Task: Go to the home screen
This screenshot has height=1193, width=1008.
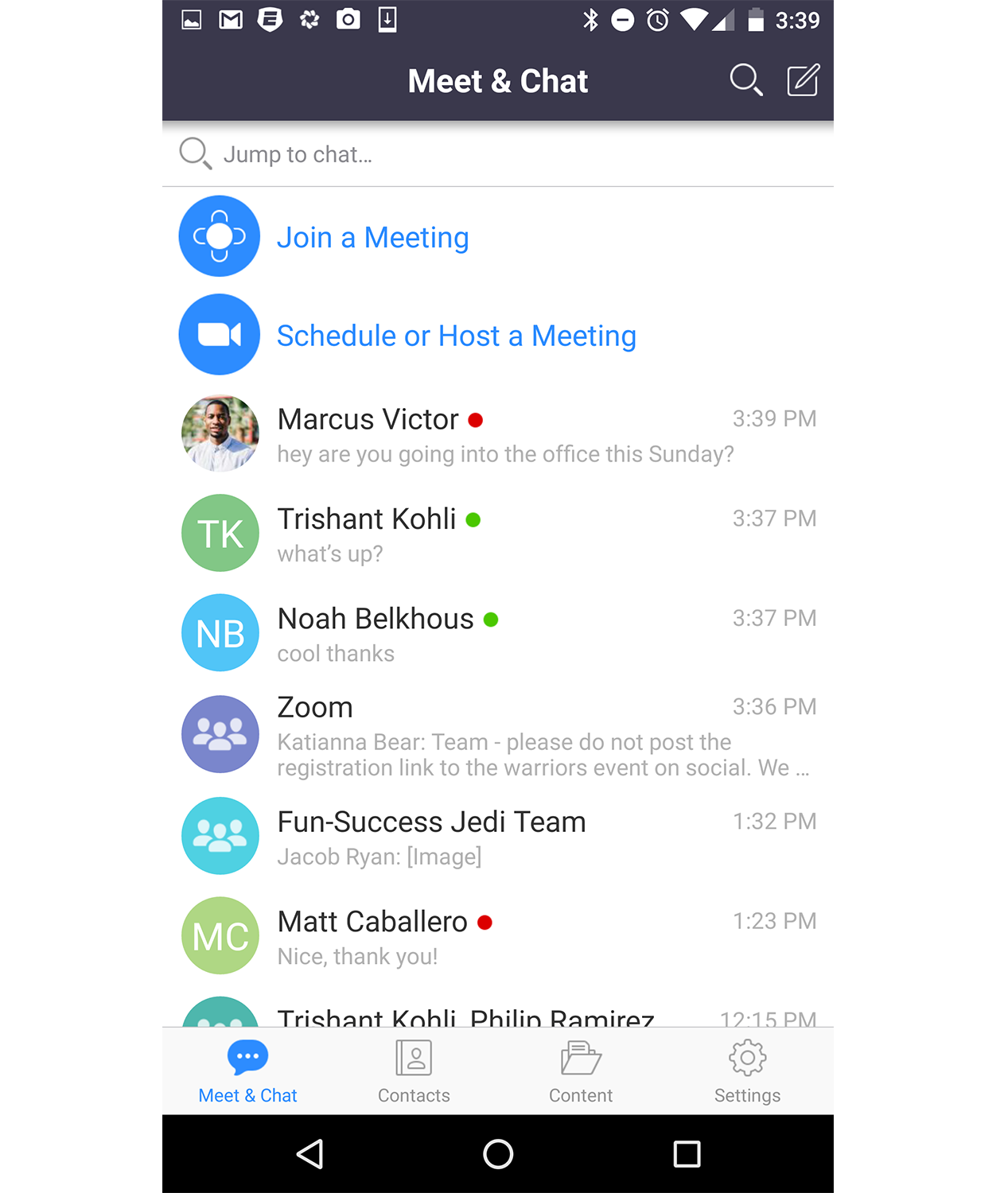Action: click(498, 1154)
